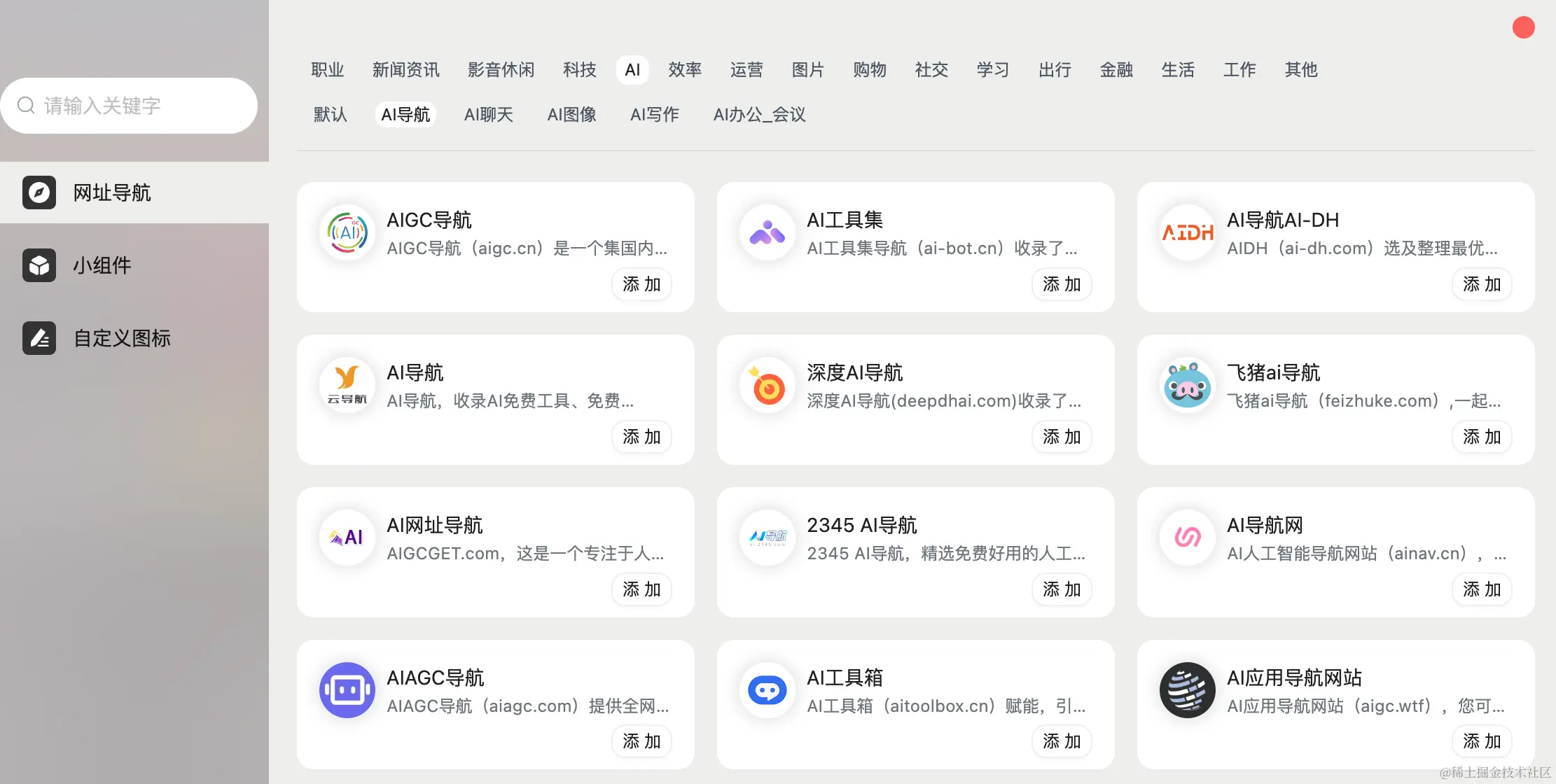Open the 自定义图标 sidebar section

coord(121,338)
